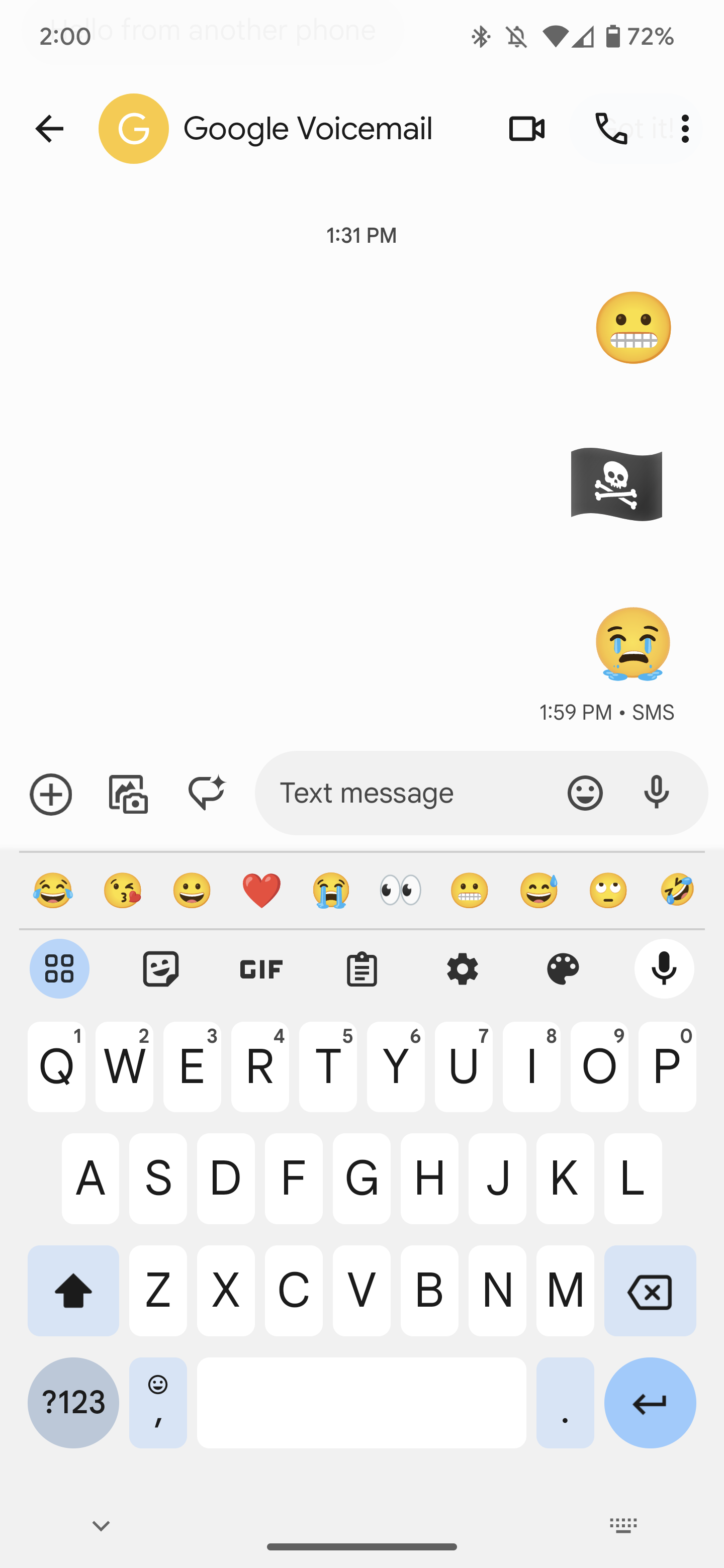Open the plus attachments menu

(x=51, y=794)
